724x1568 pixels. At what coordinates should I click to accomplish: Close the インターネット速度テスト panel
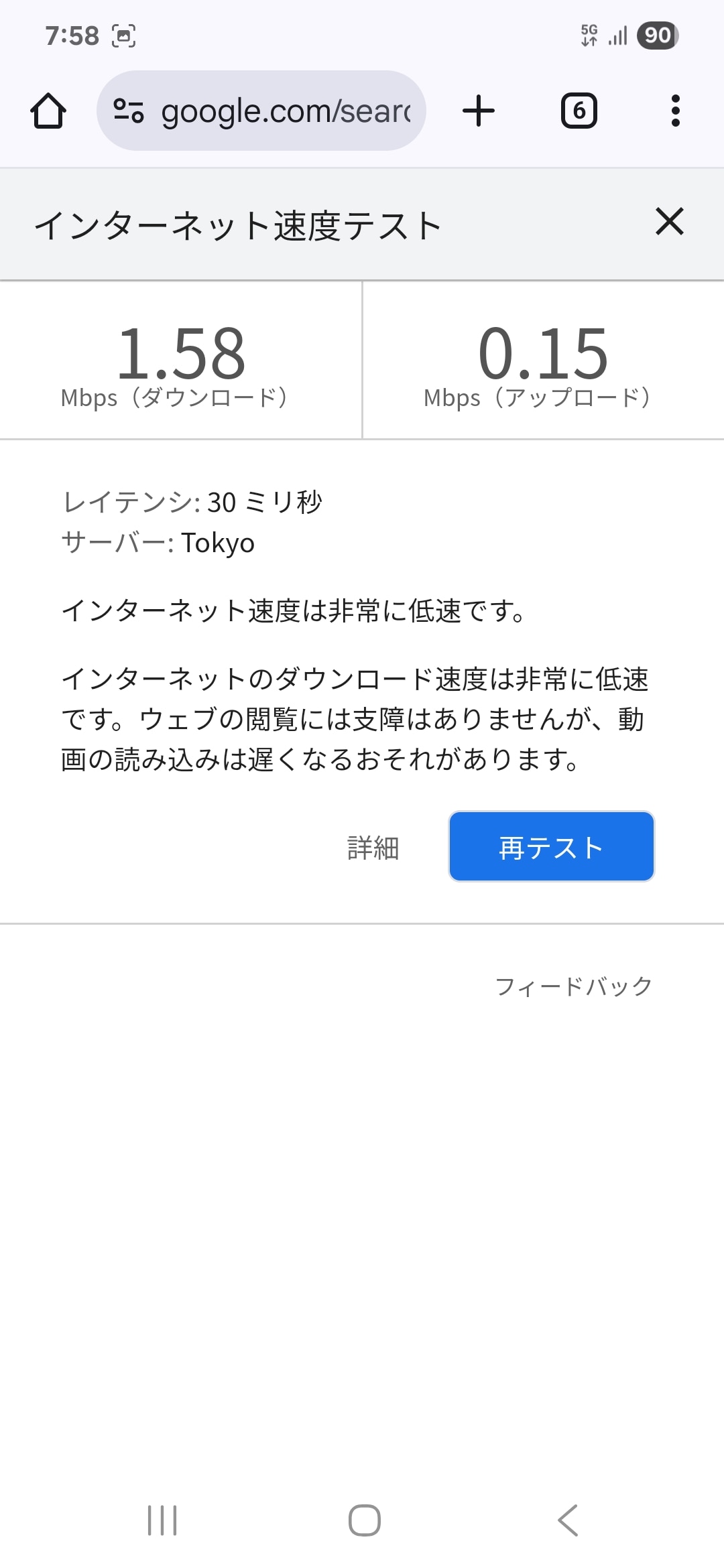[x=669, y=222]
